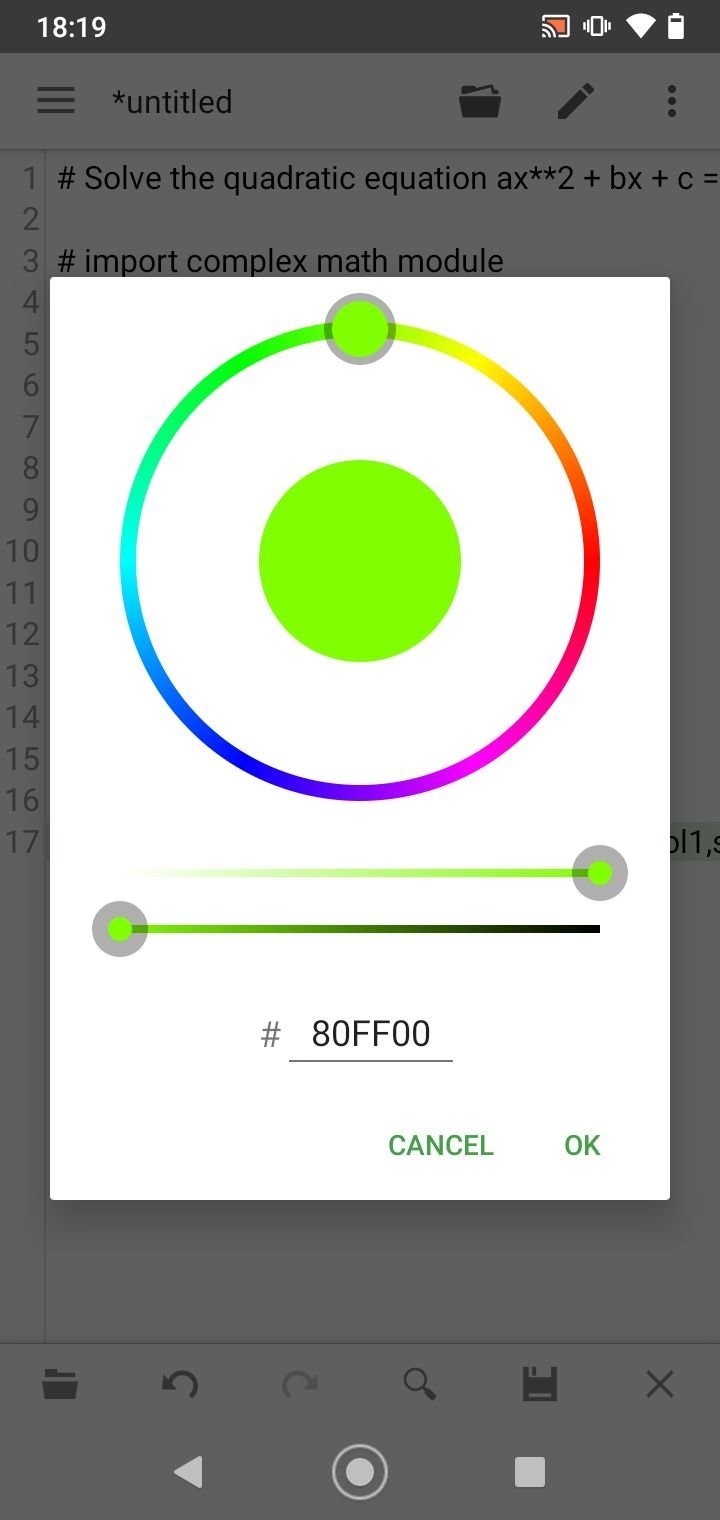The image size is (720, 1520).
Task: Cancel the color picker dialog
Action: click(x=441, y=1145)
